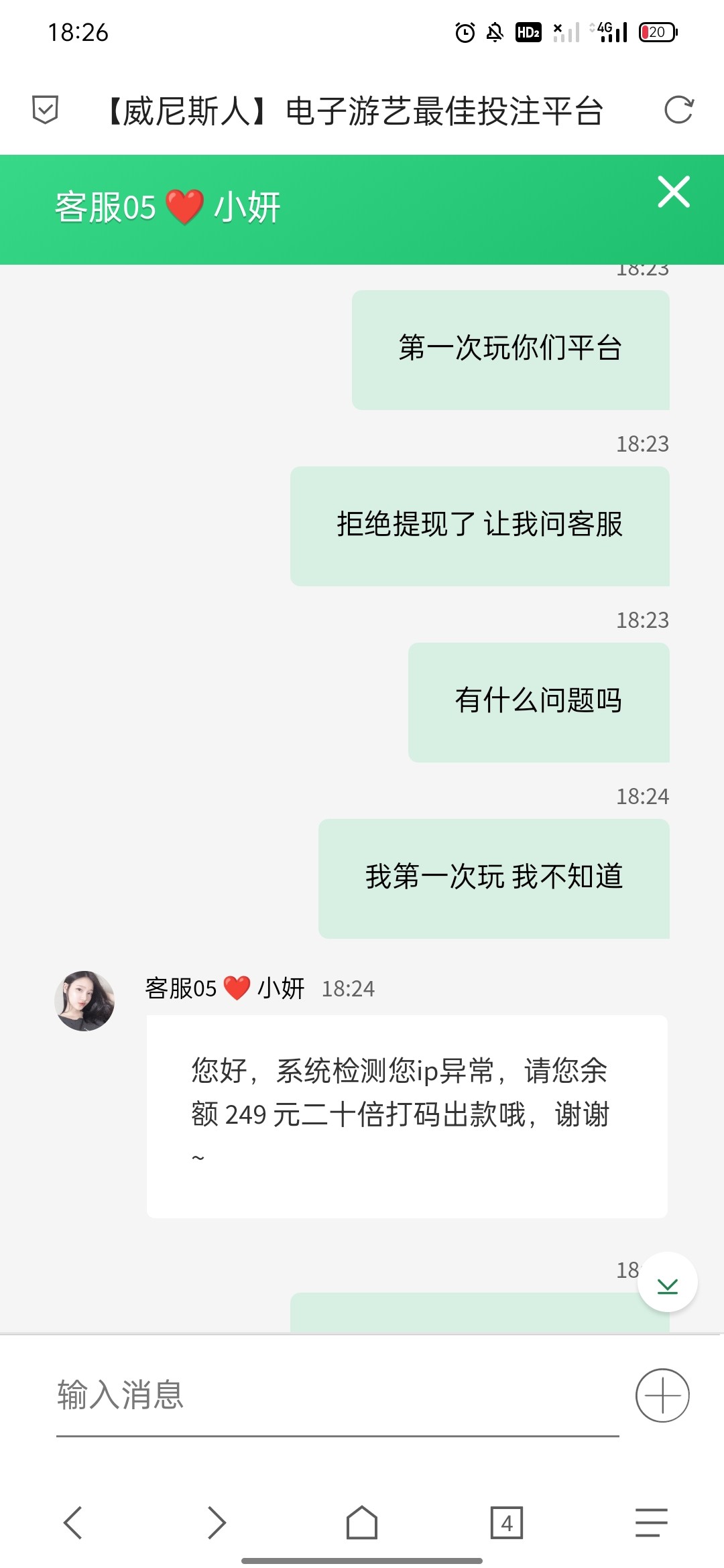Open the shield security icon
The height and width of the screenshot is (1568, 724).
46,110
